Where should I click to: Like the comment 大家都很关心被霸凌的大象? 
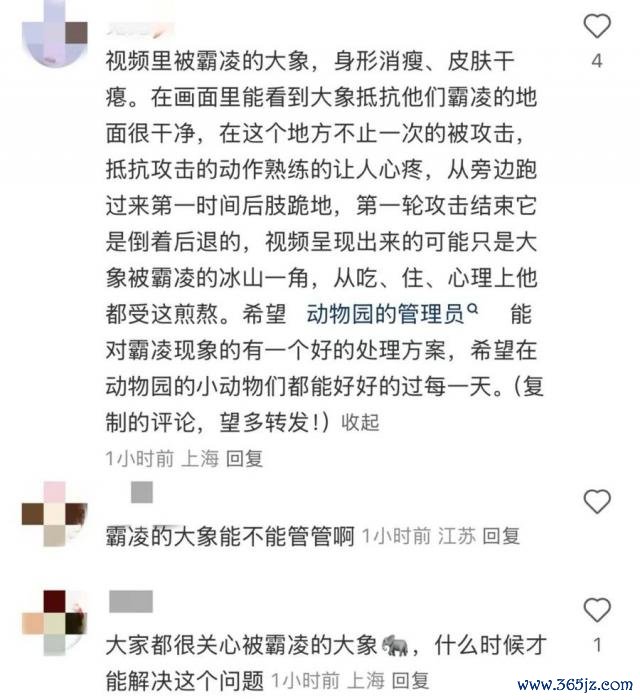597,609
